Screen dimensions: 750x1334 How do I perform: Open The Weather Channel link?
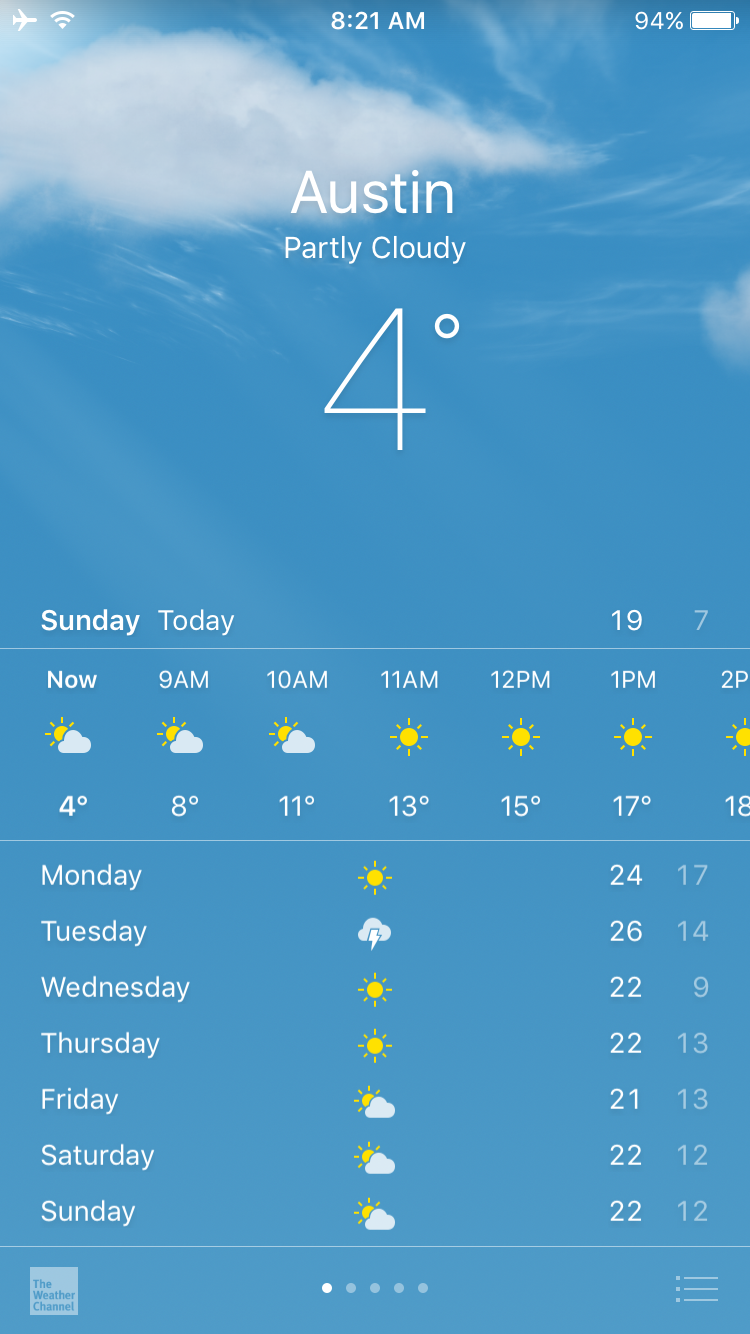(x=54, y=1290)
